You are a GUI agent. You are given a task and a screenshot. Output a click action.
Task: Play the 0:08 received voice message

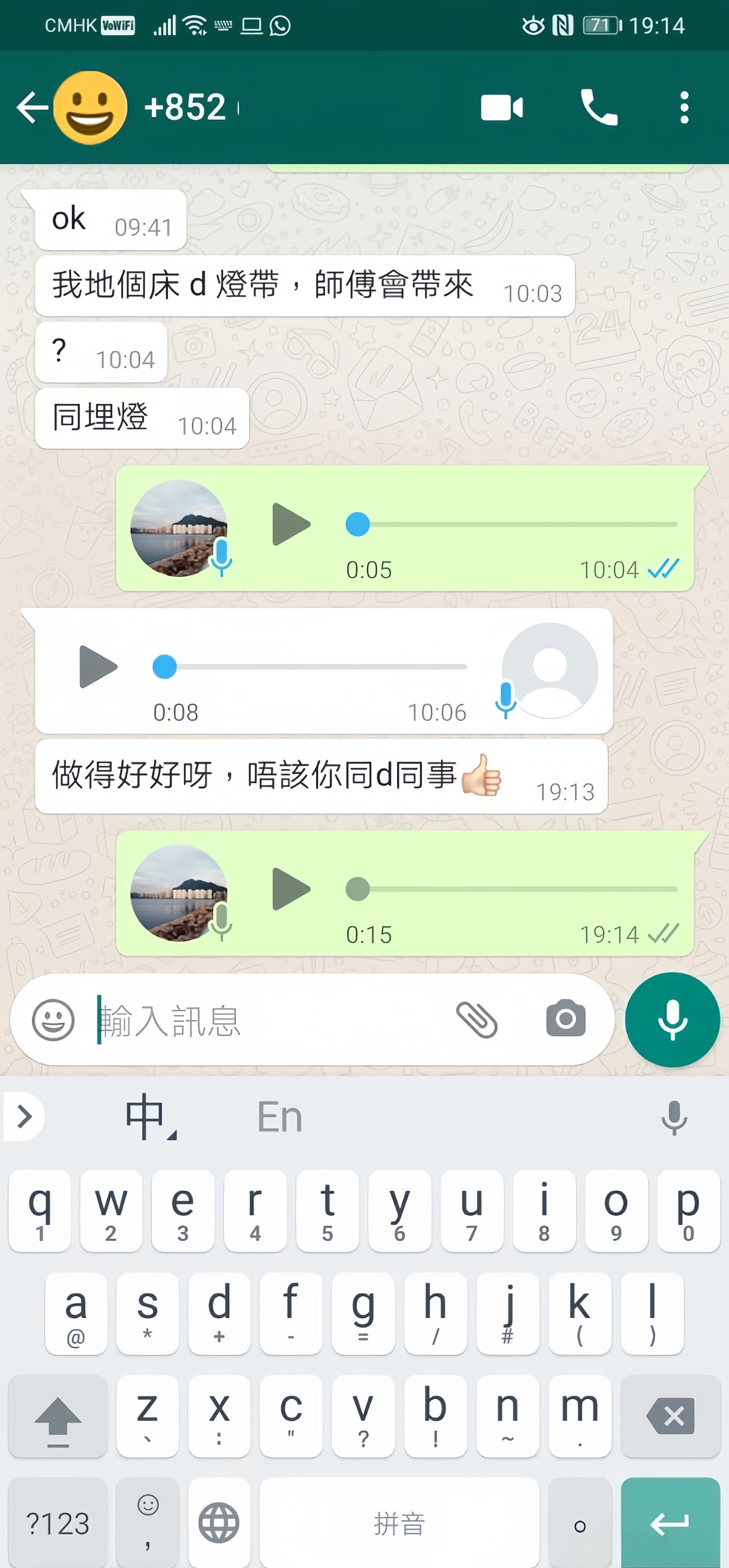point(98,666)
